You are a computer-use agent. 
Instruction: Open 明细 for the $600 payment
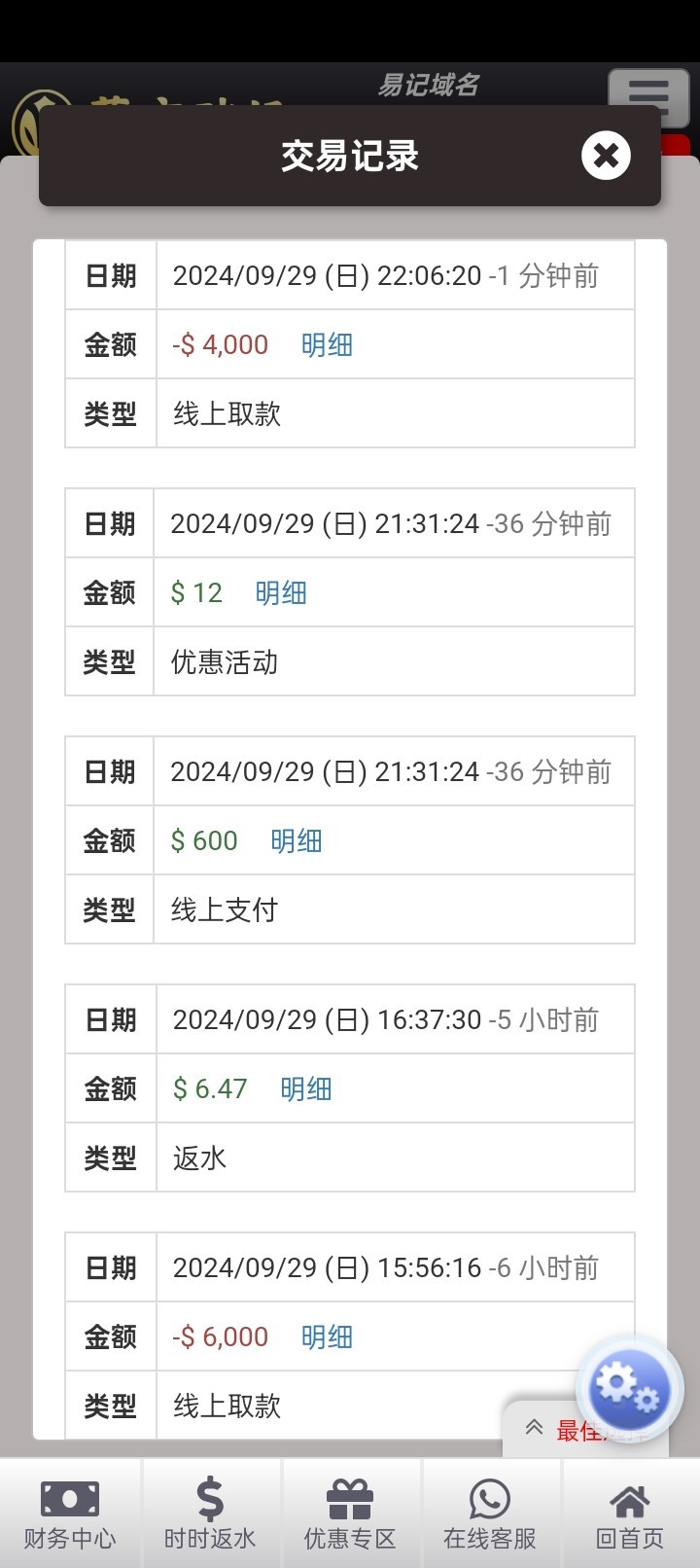coord(297,841)
